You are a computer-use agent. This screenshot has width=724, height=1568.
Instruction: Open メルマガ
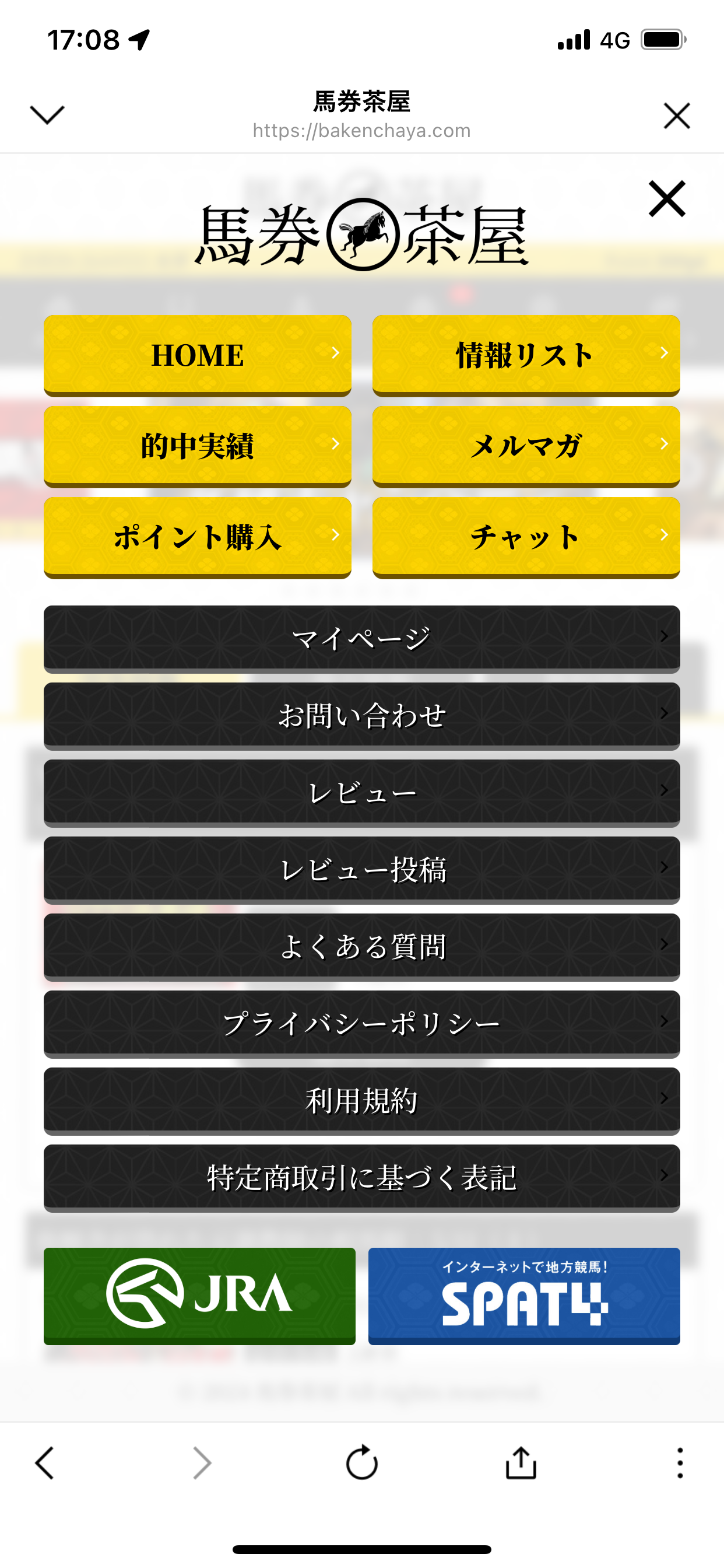[526, 446]
